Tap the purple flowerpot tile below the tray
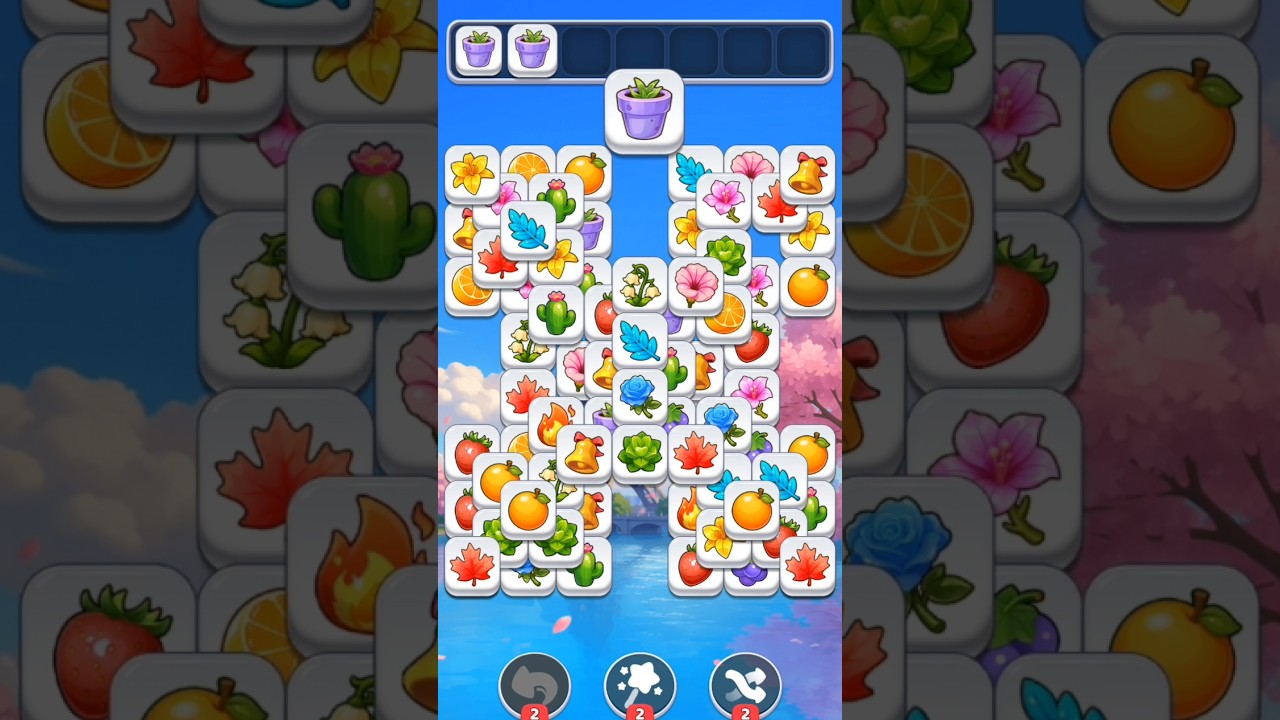 (x=644, y=110)
